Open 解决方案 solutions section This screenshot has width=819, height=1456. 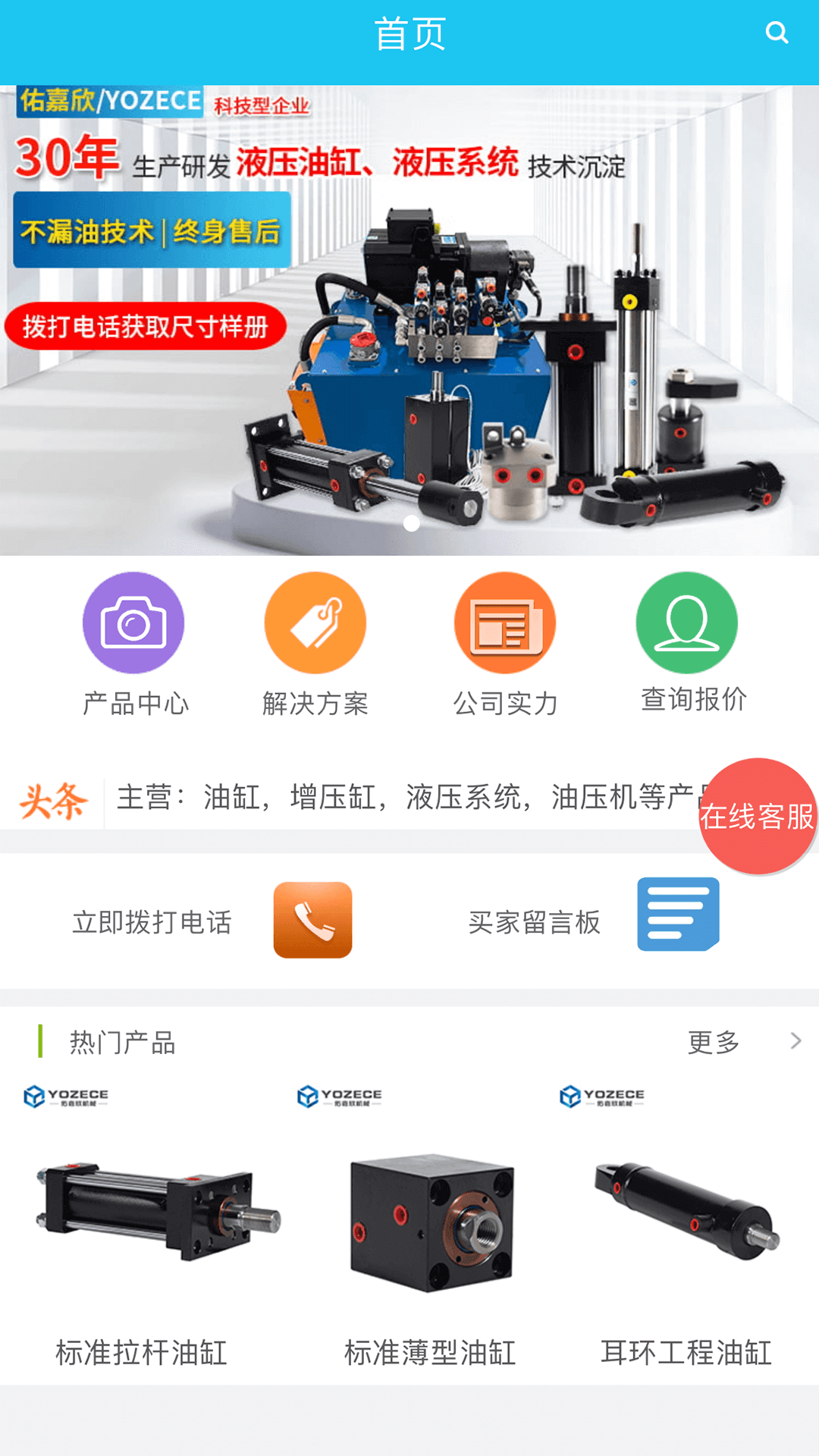pyautogui.click(x=315, y=645)
